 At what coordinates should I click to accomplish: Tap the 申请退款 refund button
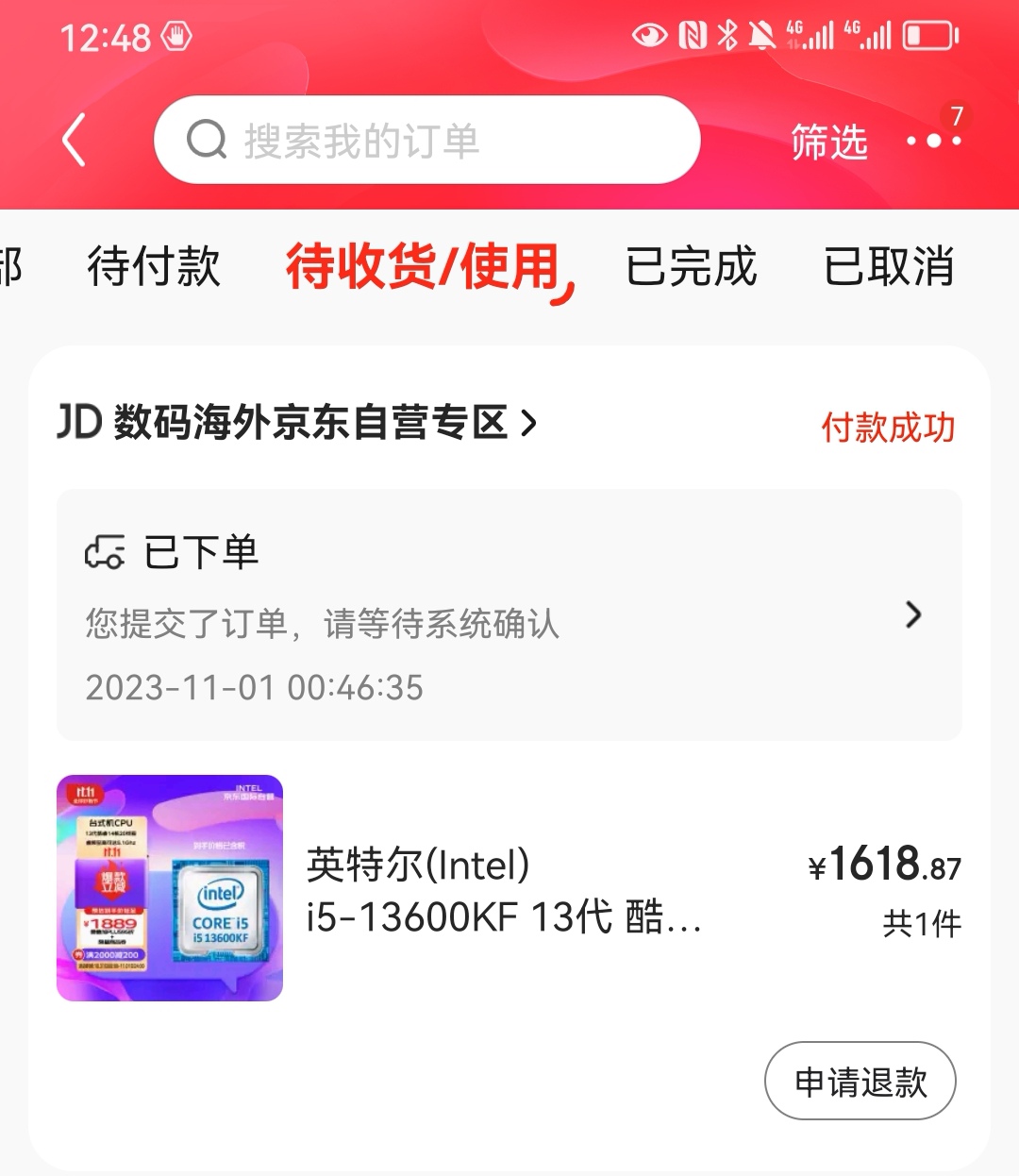click(860, 1081)
